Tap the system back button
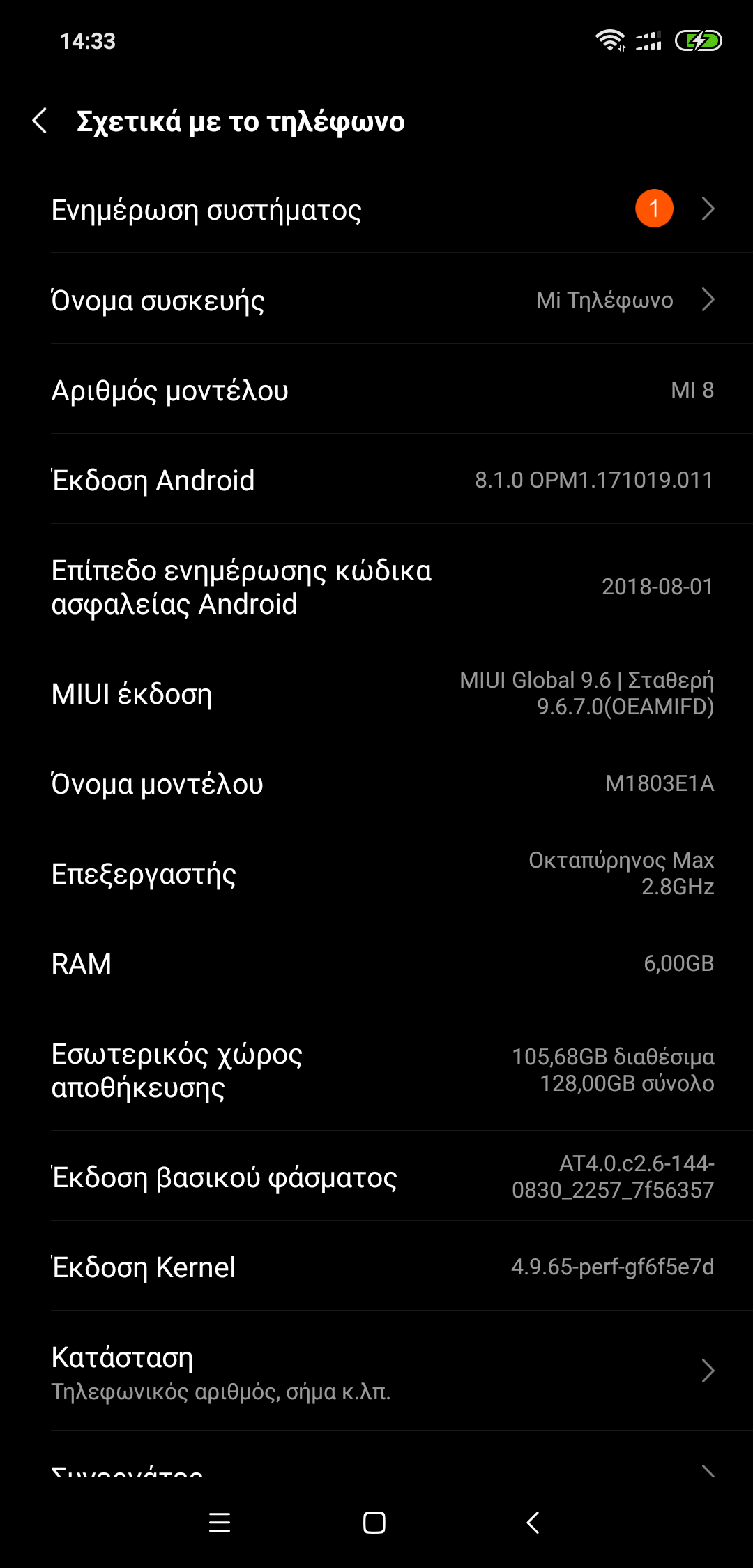Viewport: 753px width, 1568px height. 533,1522
